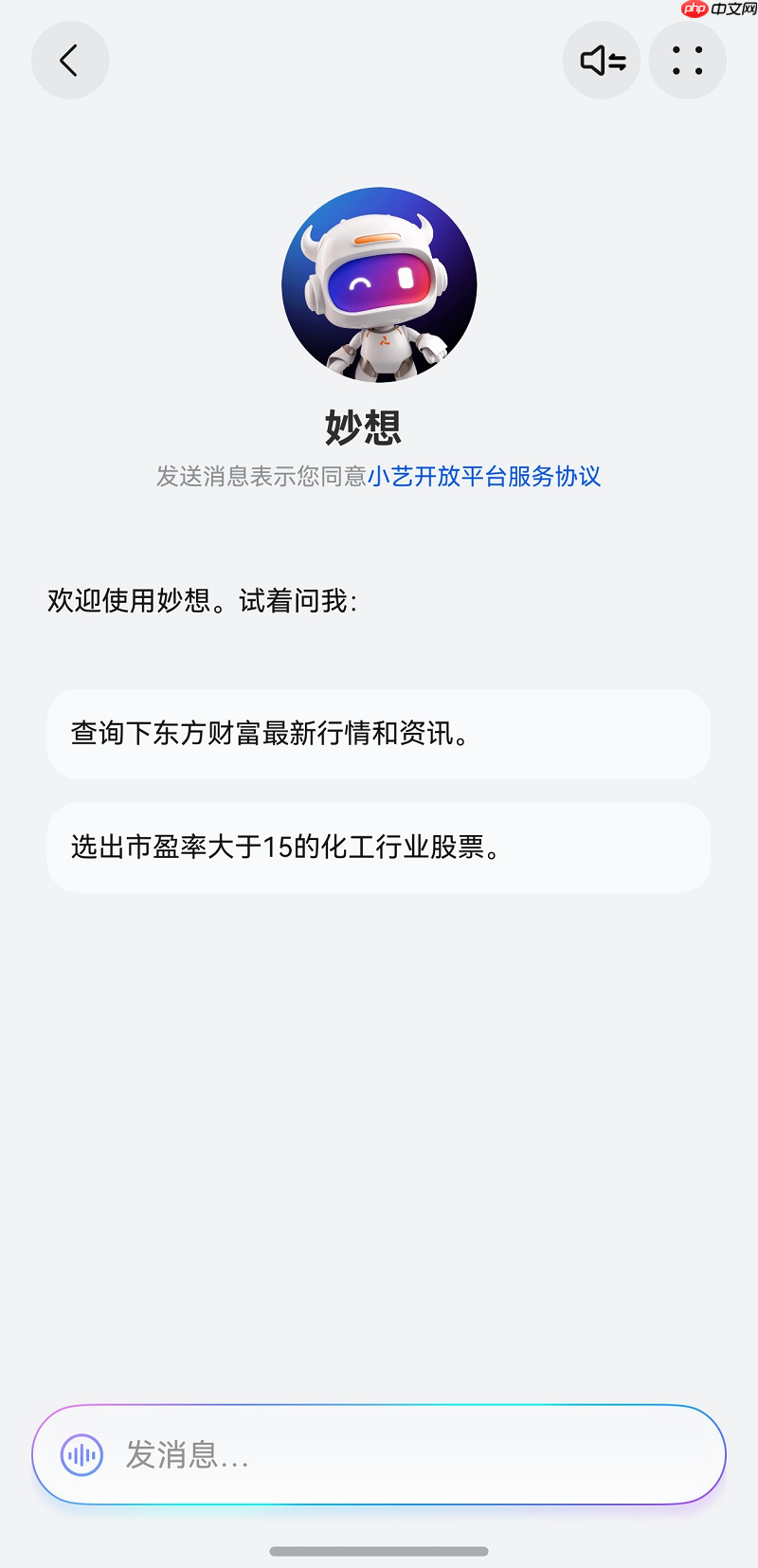758x1568 pixels.
Task: Select suggestion 查询下东方财富最新行情和资讯
Action: [379, 734]
